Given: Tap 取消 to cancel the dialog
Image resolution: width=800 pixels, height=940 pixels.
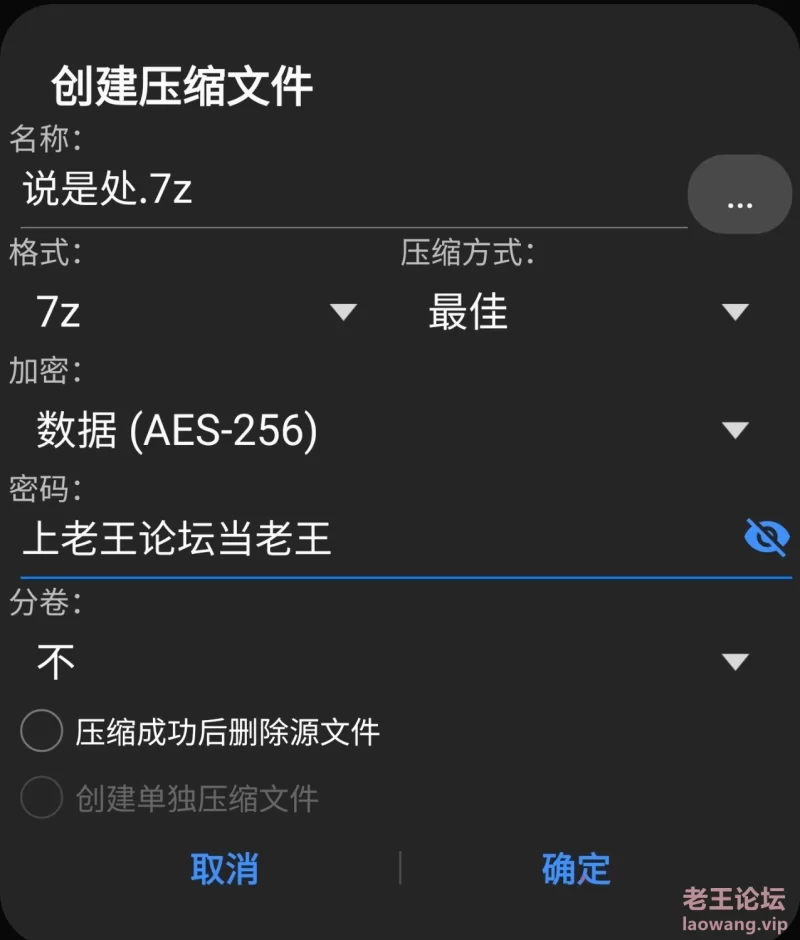Looking at the screenshot, I should click(224, 868).
